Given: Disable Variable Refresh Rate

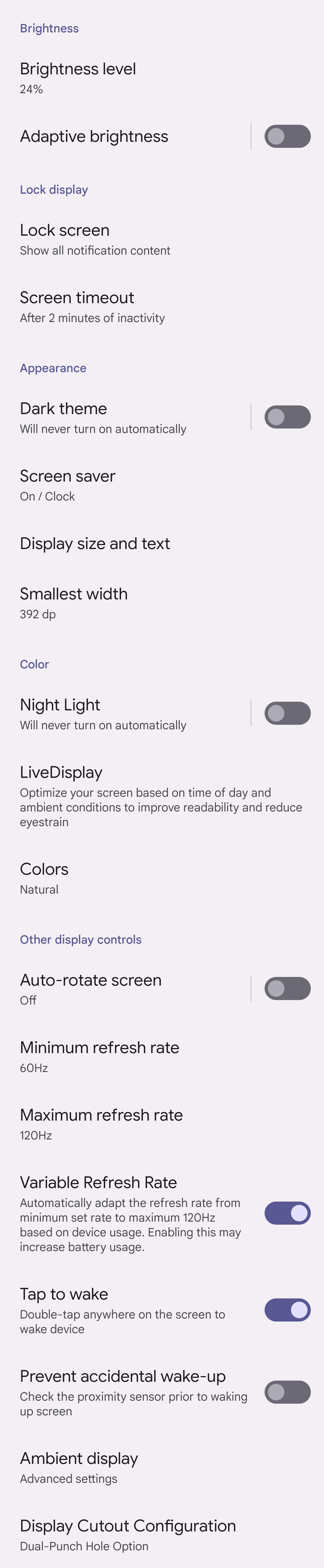Looking at the screenshot, I should 287,1213.
